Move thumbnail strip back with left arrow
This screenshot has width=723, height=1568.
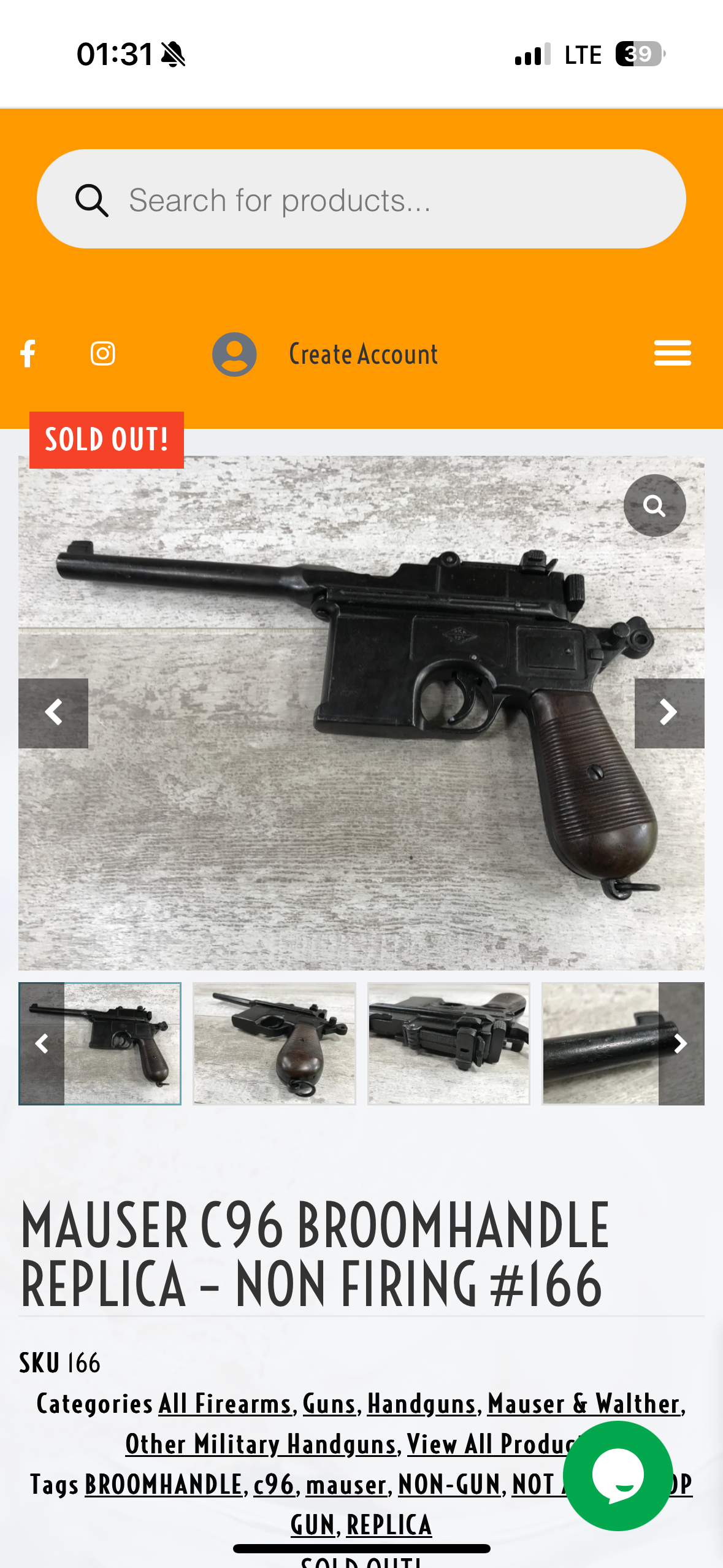[x=42, y=1043]
